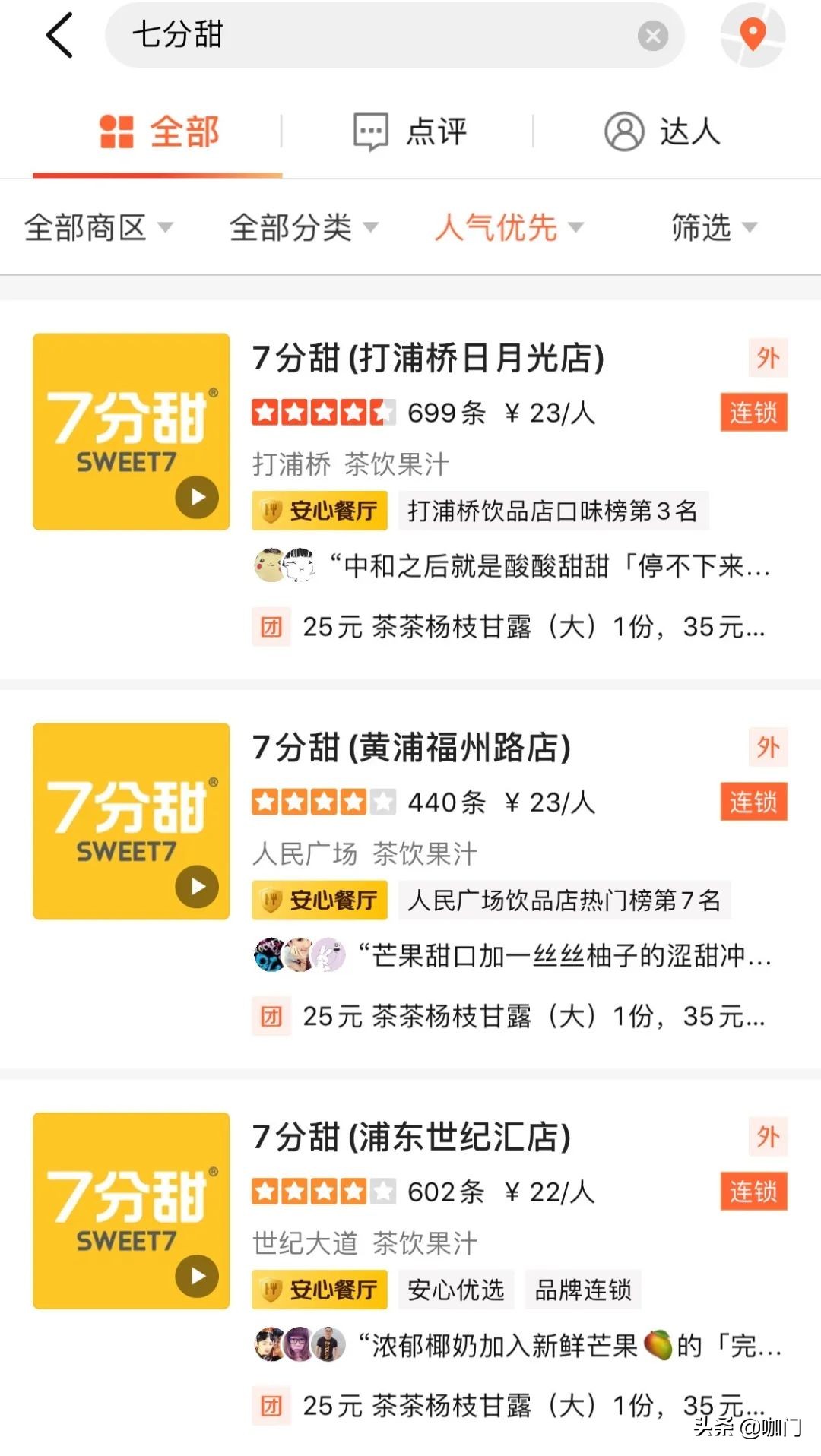Viewport: 821px width, 1456px height.
Task: Tap the 安心餐厅 shield badge on first listing
Action: [318, 511]
